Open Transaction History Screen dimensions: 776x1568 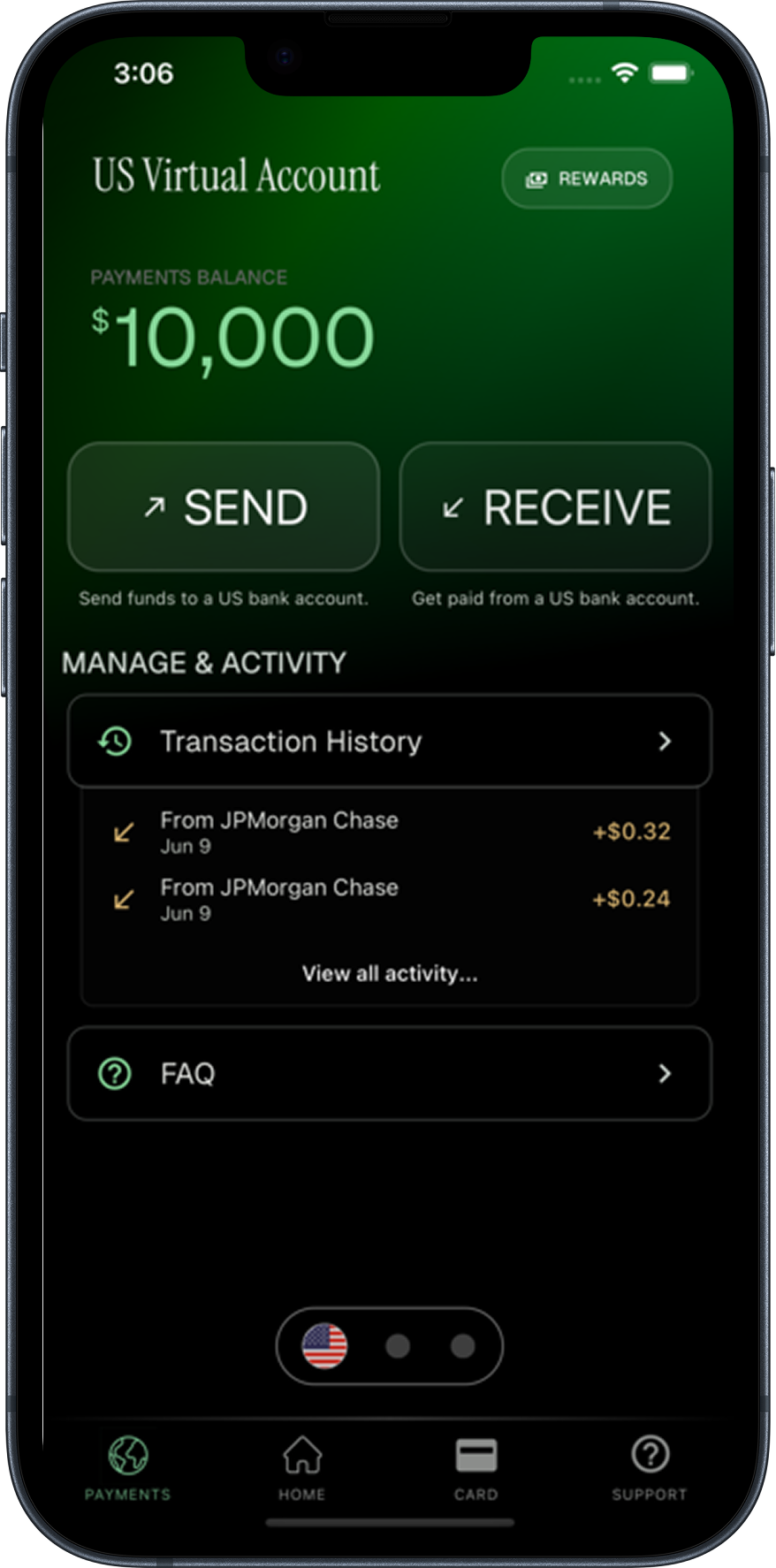tap(389, 741)
